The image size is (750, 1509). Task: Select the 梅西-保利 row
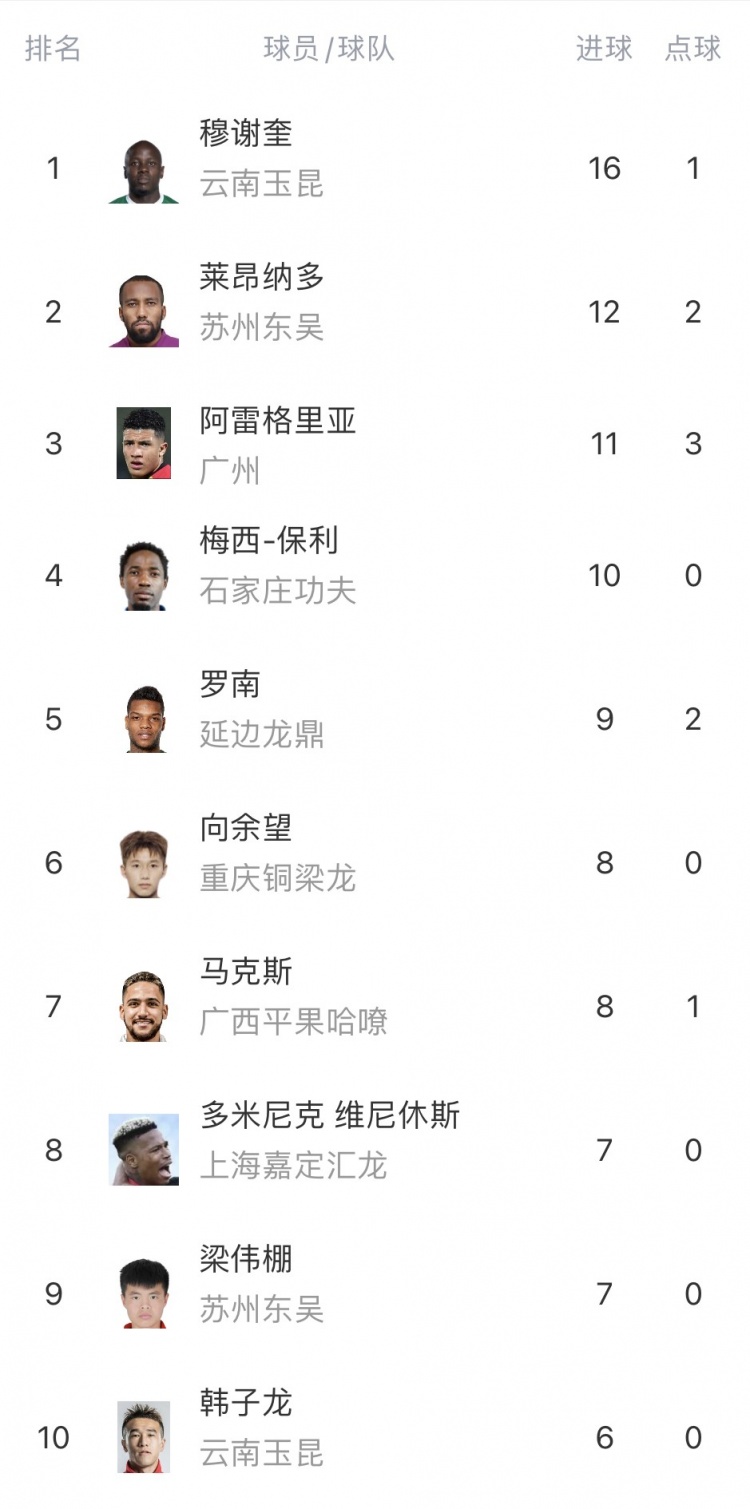coord(269,541)
